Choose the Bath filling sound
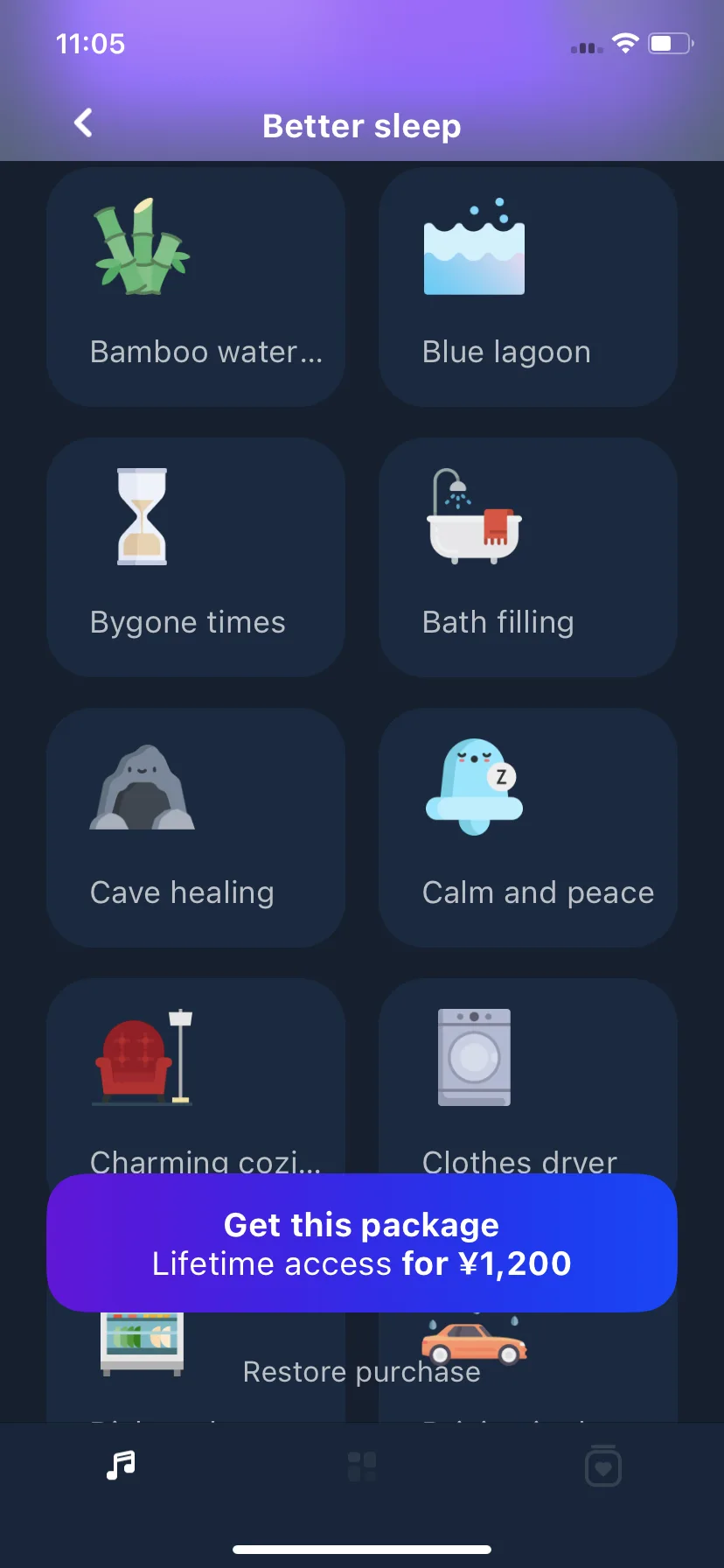This screenshot has height=1568, width=724. point(527,557)
